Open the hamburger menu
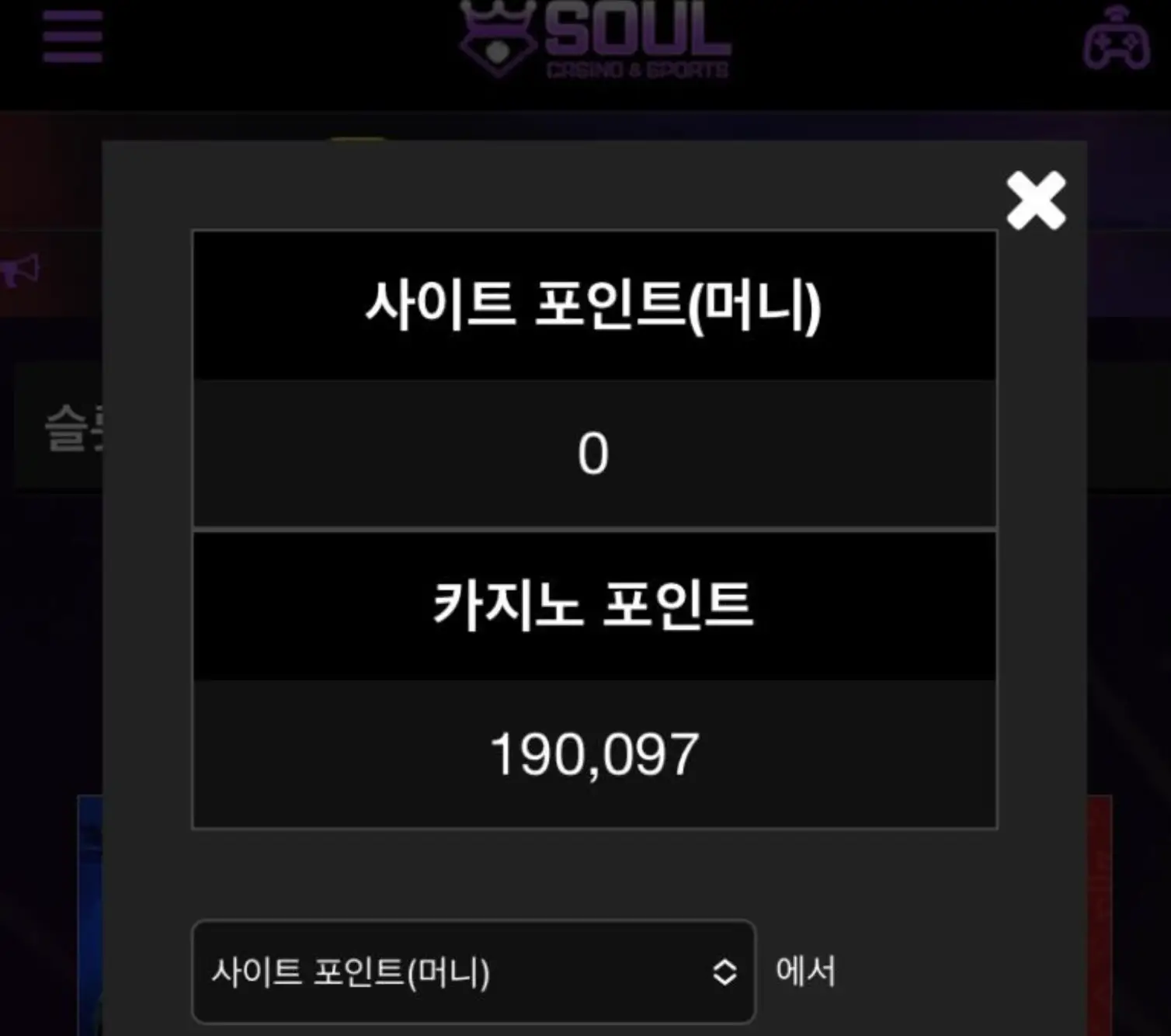The image size is (1171, 1036). [72, 37]
